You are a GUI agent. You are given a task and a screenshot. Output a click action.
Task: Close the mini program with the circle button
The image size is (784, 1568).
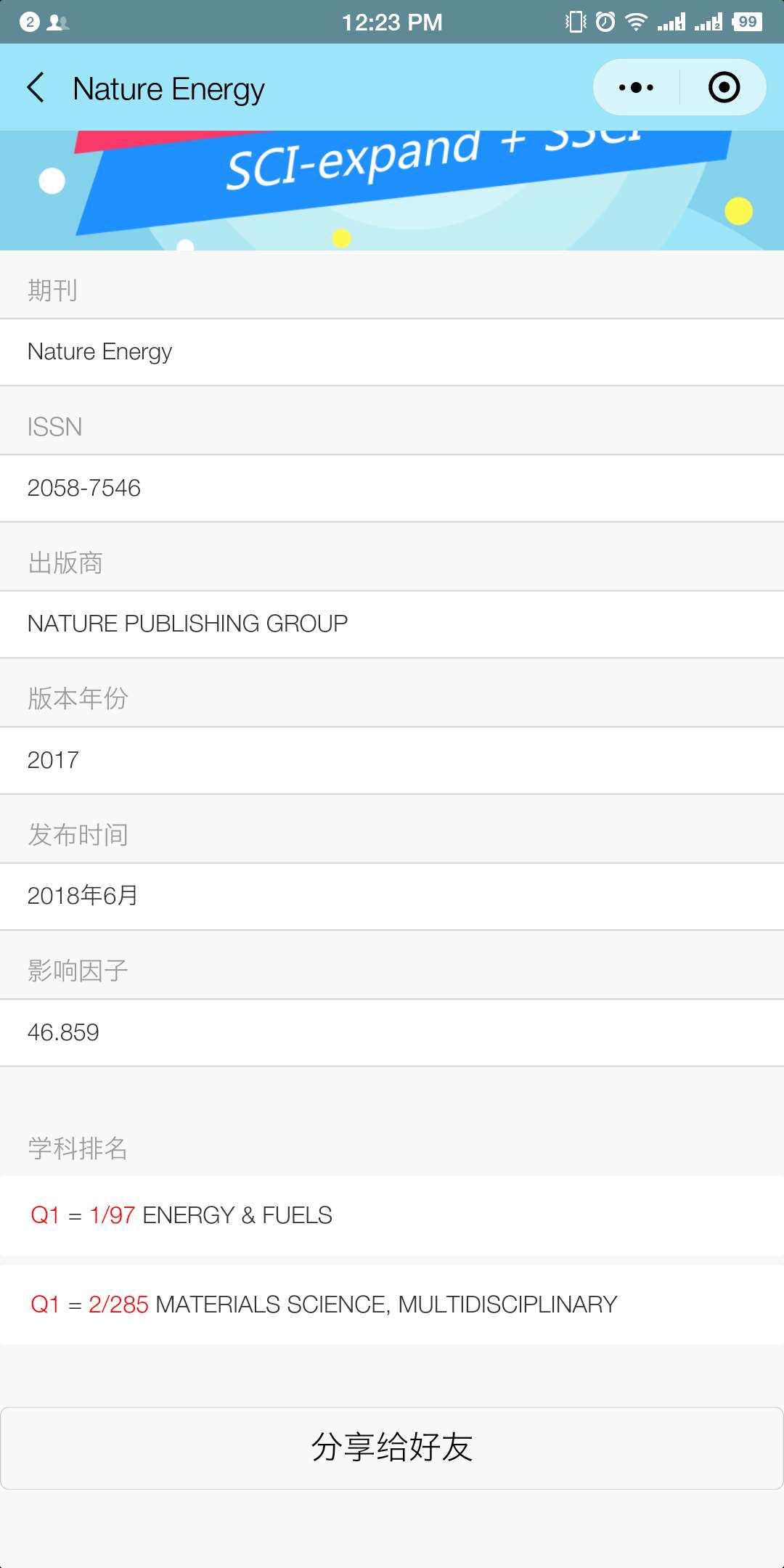point(724,88)
